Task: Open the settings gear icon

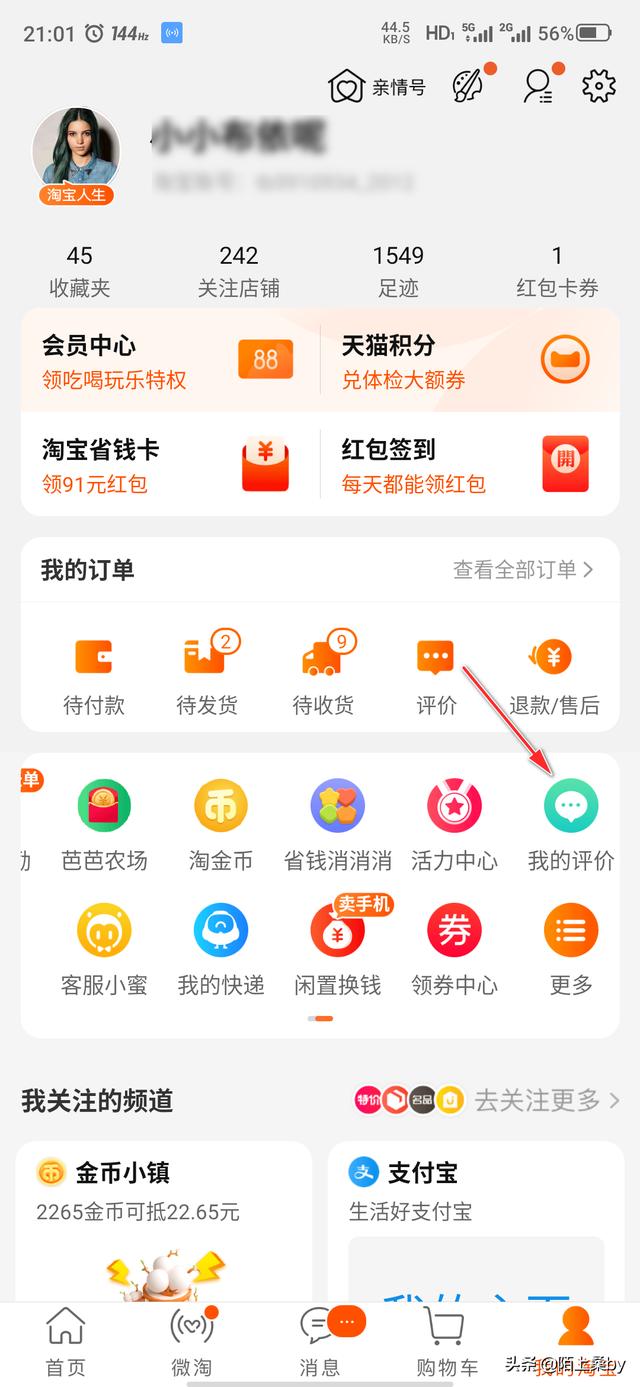Action: (598, 86)
